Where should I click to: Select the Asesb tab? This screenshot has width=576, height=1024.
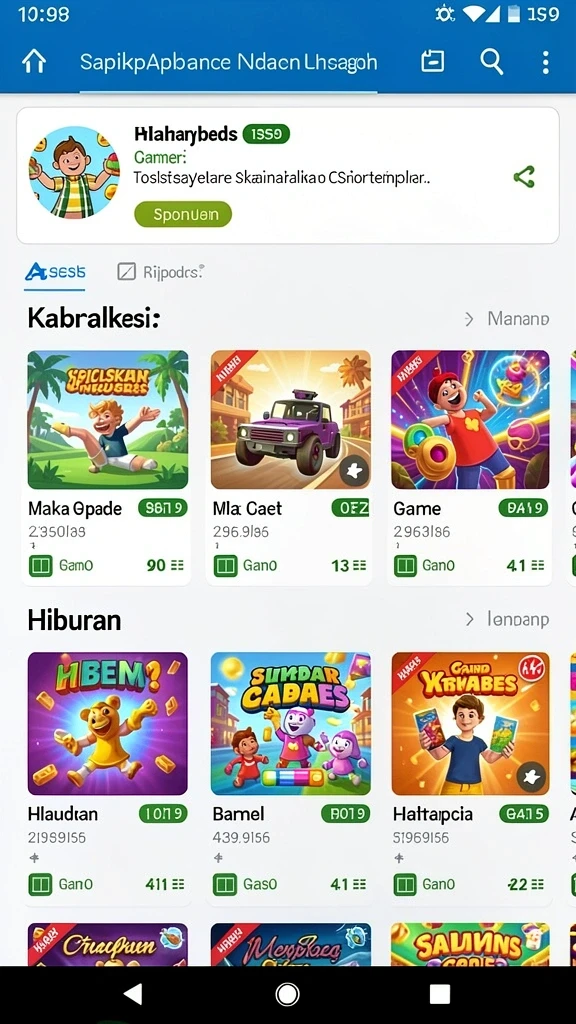[x=55, y=272]
